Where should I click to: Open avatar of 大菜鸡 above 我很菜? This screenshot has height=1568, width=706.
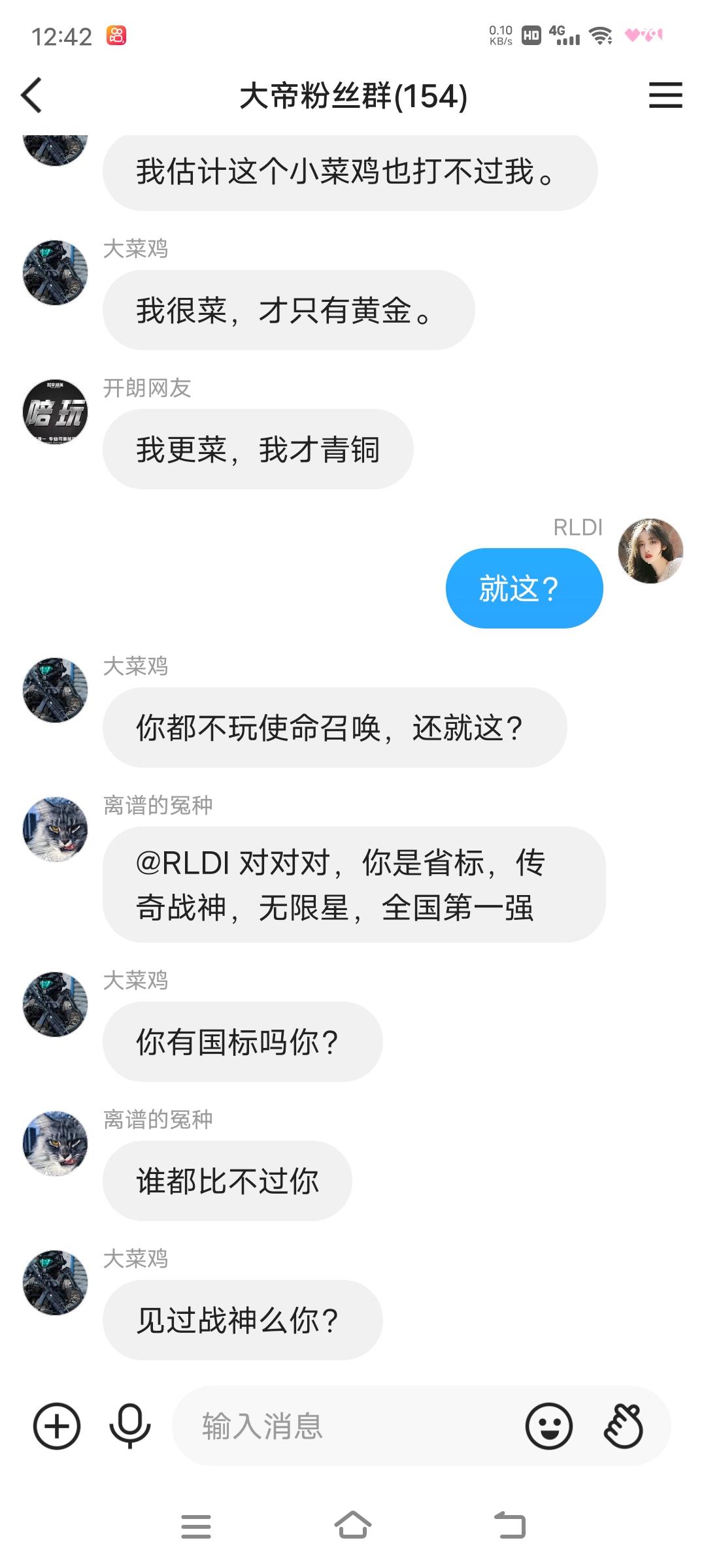coord(55,272)
